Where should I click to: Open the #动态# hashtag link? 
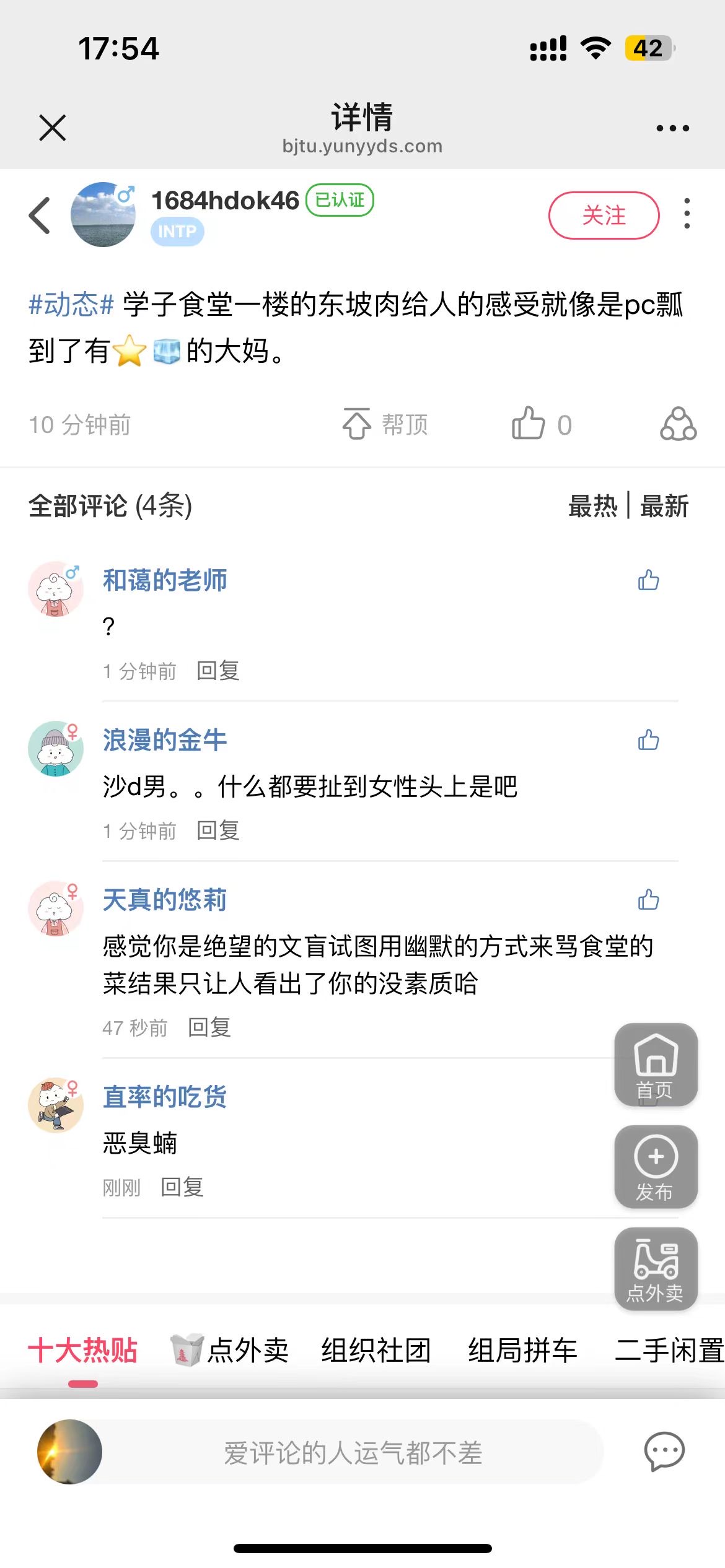pos(71,305)
